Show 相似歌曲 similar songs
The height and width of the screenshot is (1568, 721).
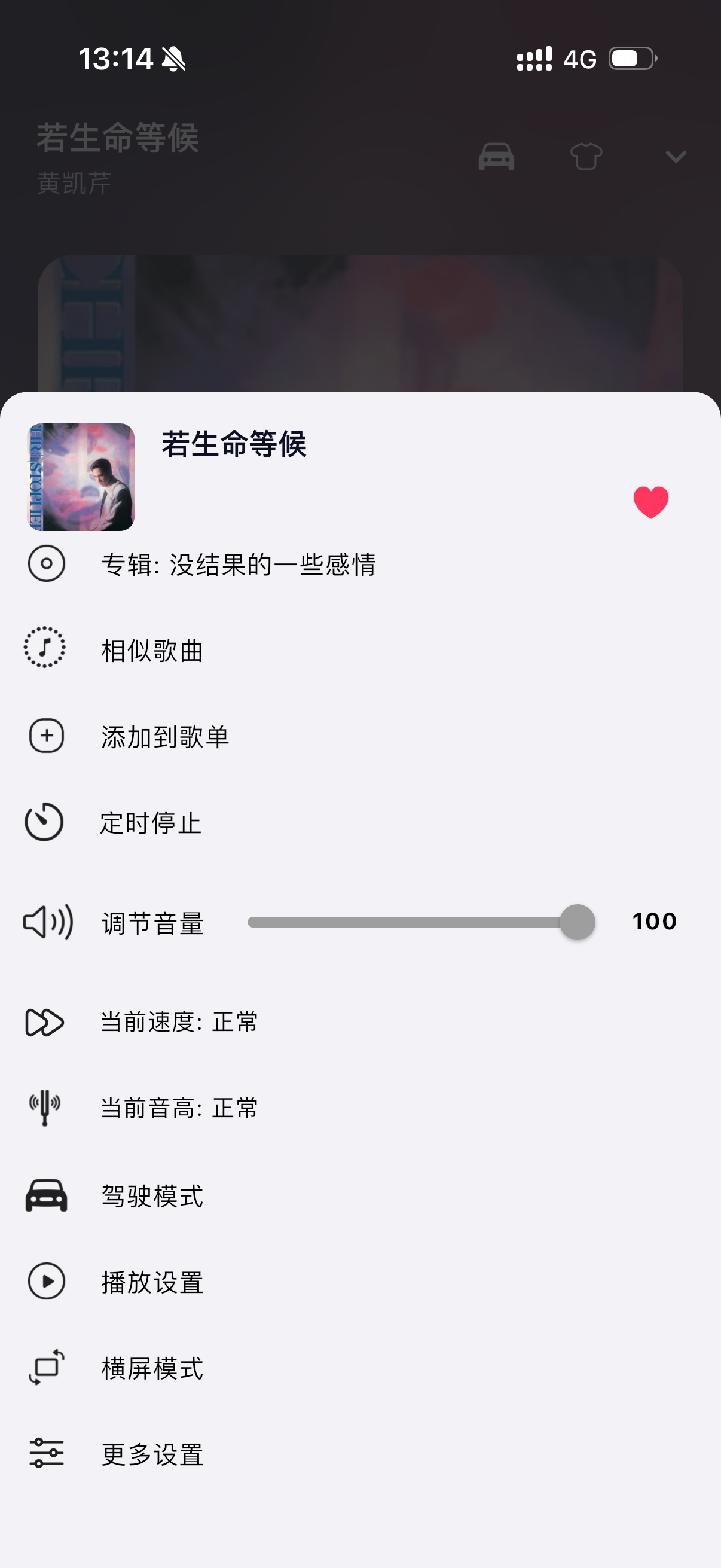[152, 650]
